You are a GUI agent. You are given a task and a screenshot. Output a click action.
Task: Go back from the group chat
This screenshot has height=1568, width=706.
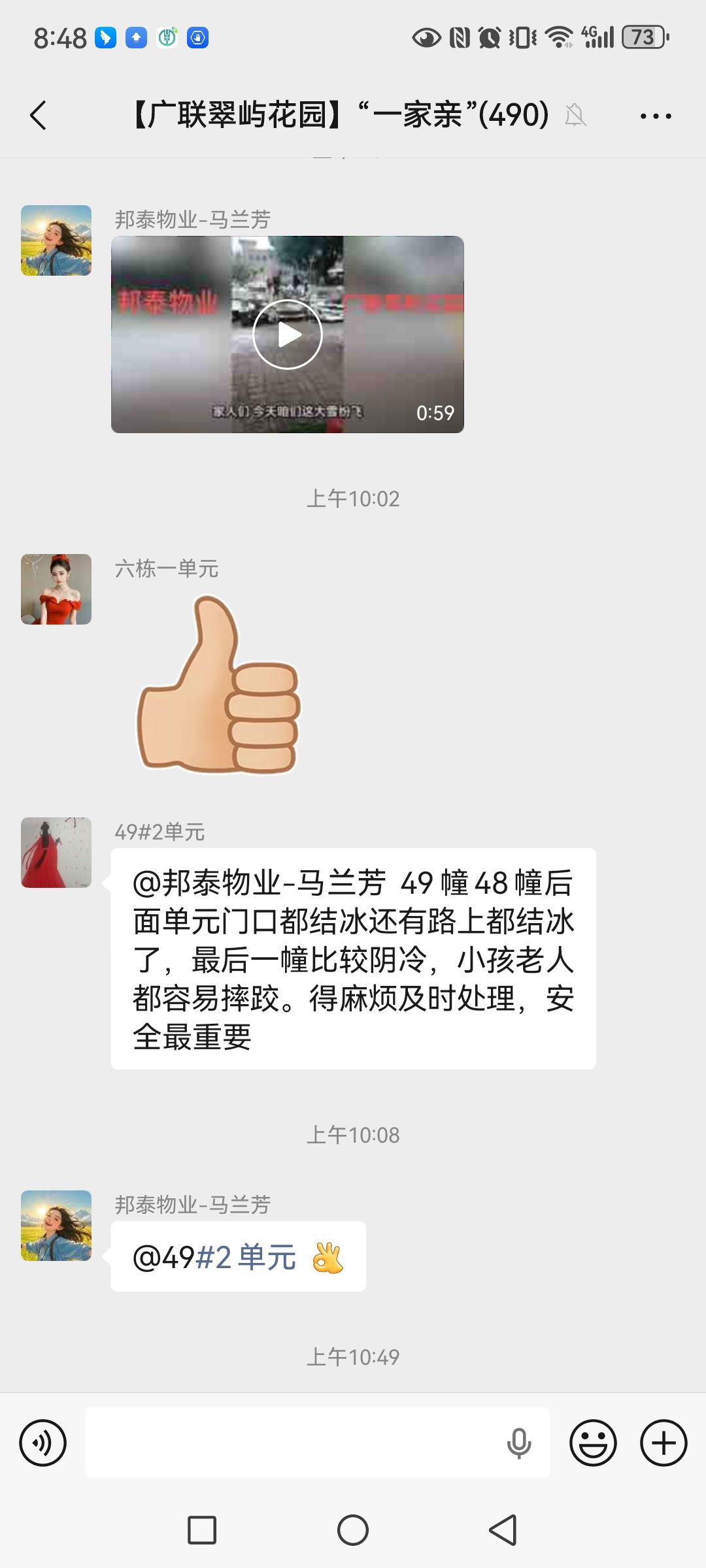(x=38, y=116)
